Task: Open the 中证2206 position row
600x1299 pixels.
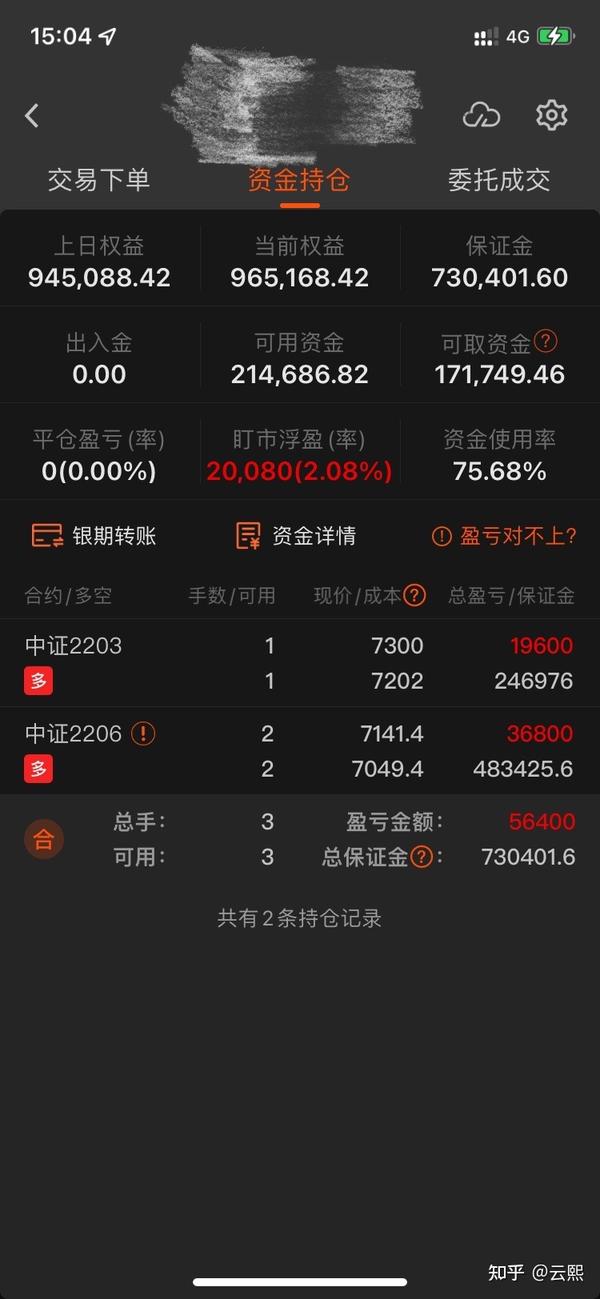Action: 300,751
